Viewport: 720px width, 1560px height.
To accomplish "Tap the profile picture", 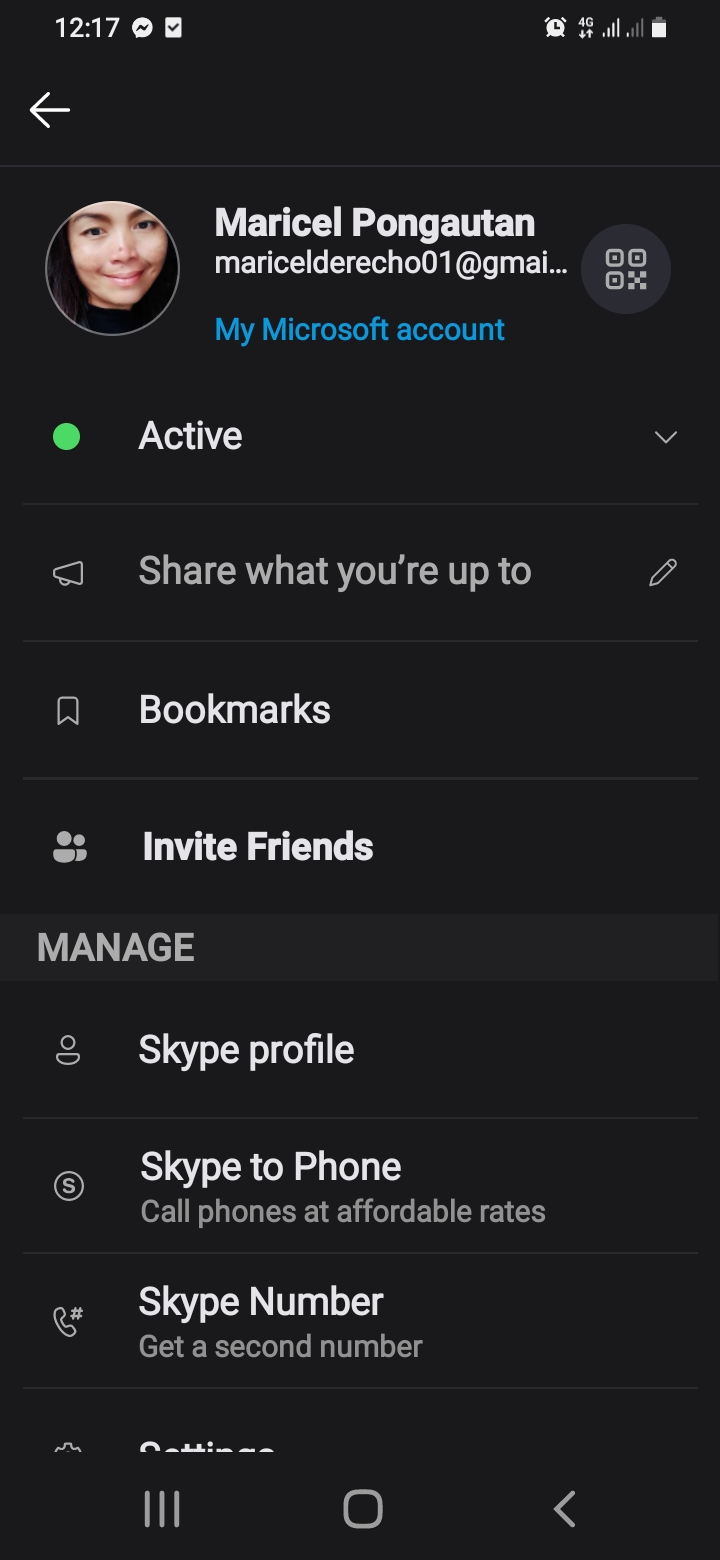I will 112,268.
